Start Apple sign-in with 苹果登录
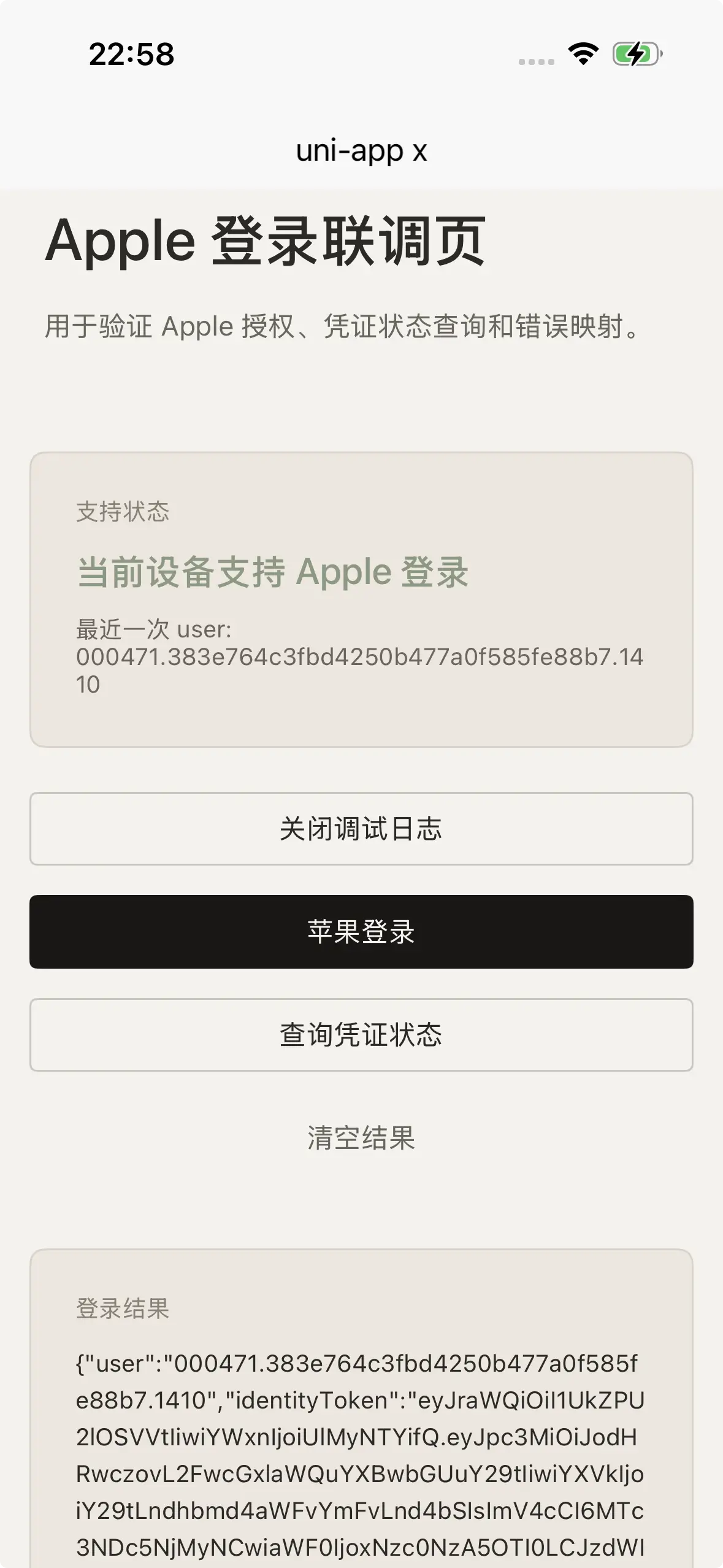Image resolution: width=723 pixels, height=1568 pixels. coord(361,932)
